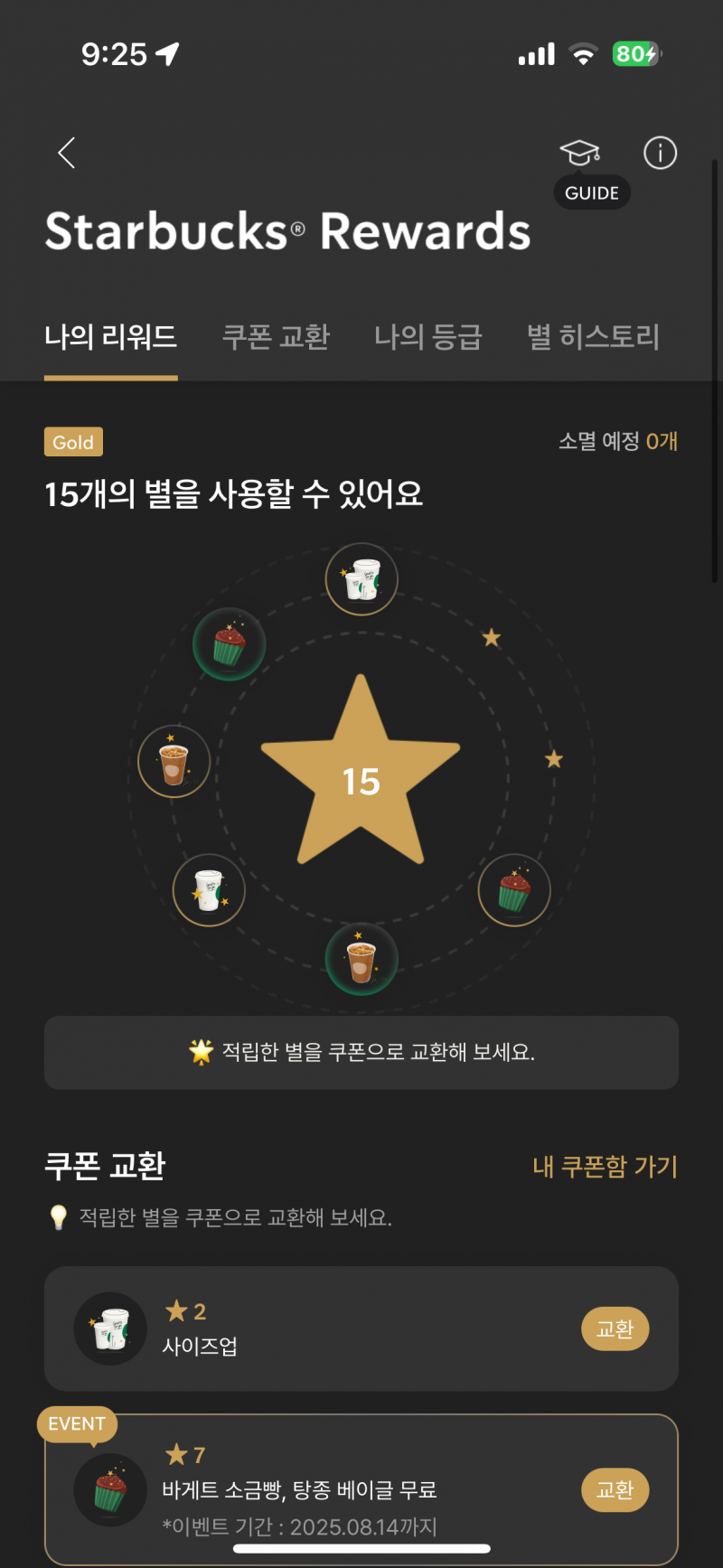Select the iced coffee icon at ring bottom
The height and width of the screenshot is (1568, 723).
(x=361, y=960)
